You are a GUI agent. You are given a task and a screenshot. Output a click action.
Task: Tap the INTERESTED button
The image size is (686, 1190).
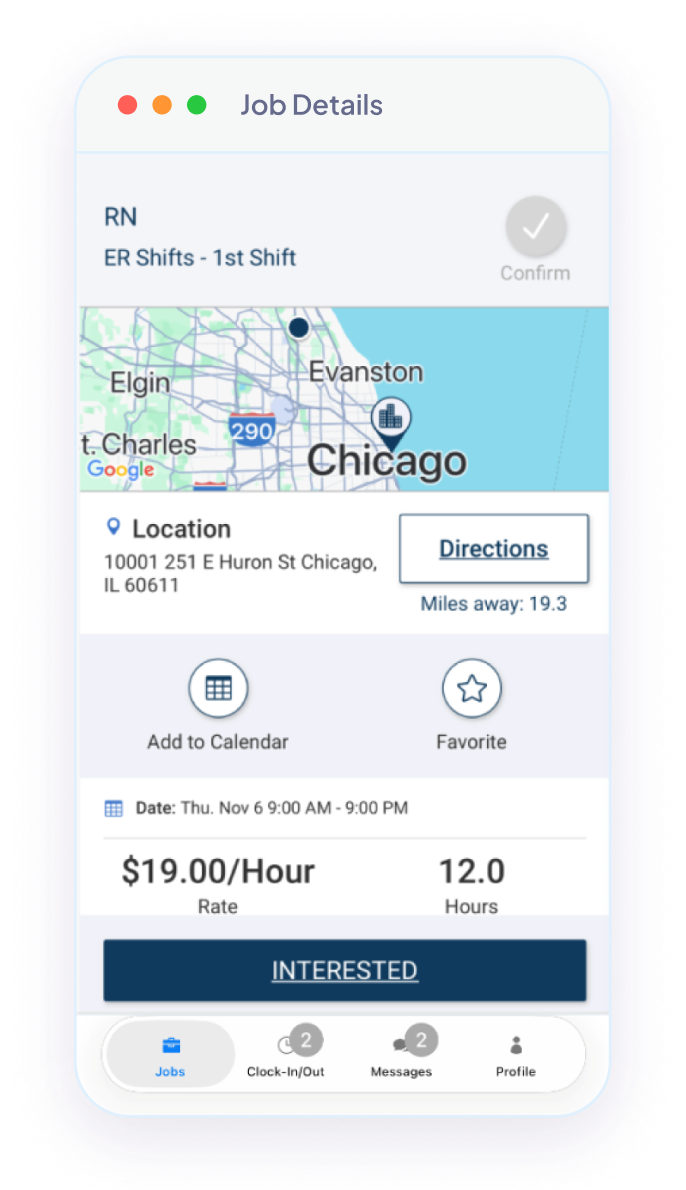345,970
